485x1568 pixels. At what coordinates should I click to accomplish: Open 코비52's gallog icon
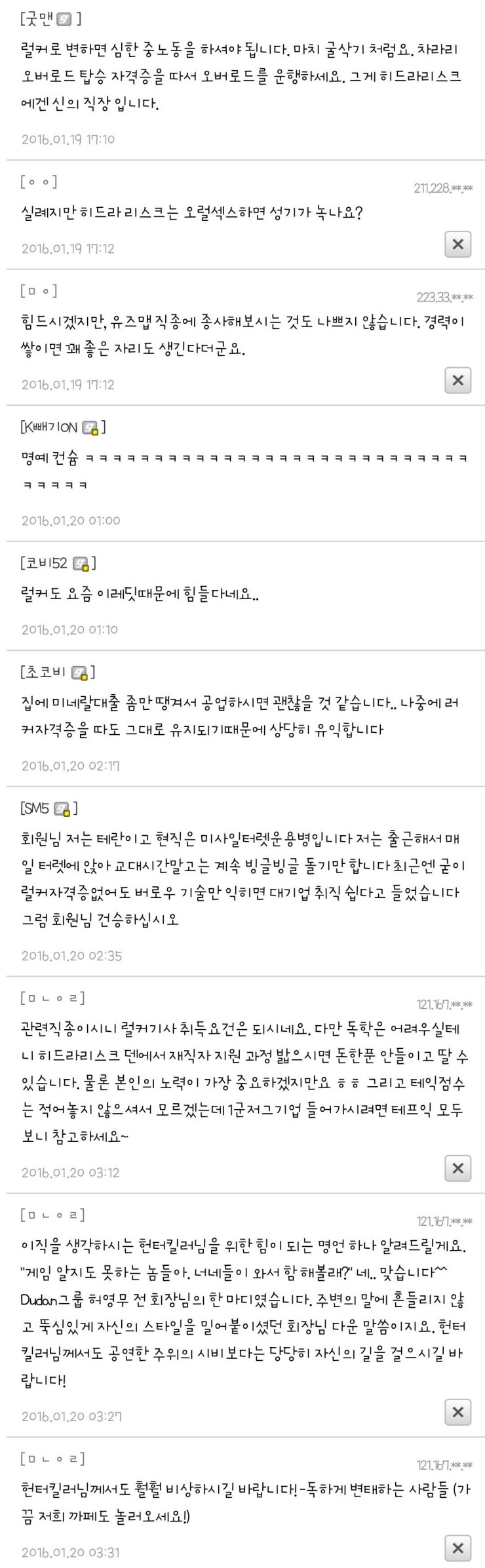[x=81, y=564]
